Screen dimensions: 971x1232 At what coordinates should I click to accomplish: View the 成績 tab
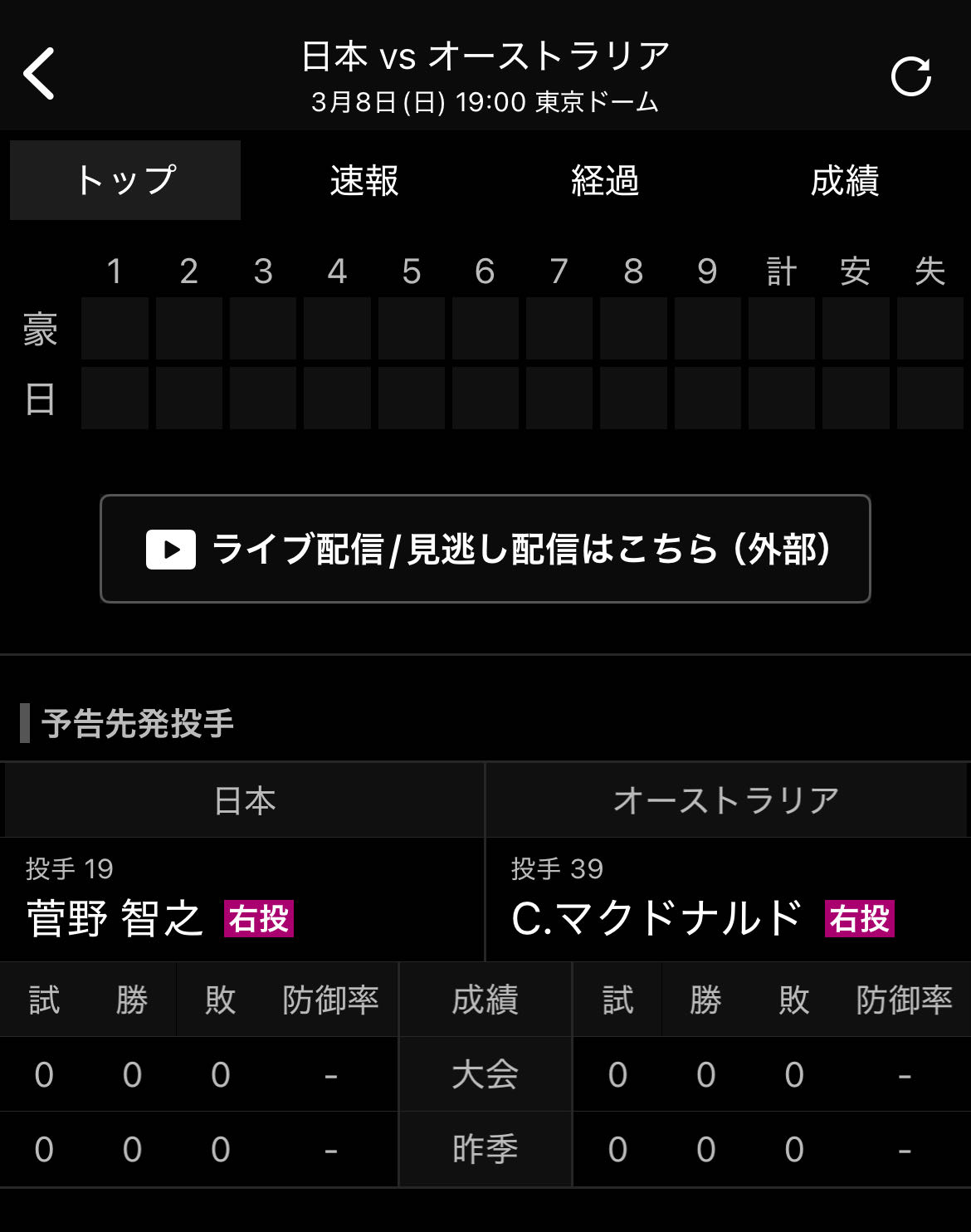(845, 180)
